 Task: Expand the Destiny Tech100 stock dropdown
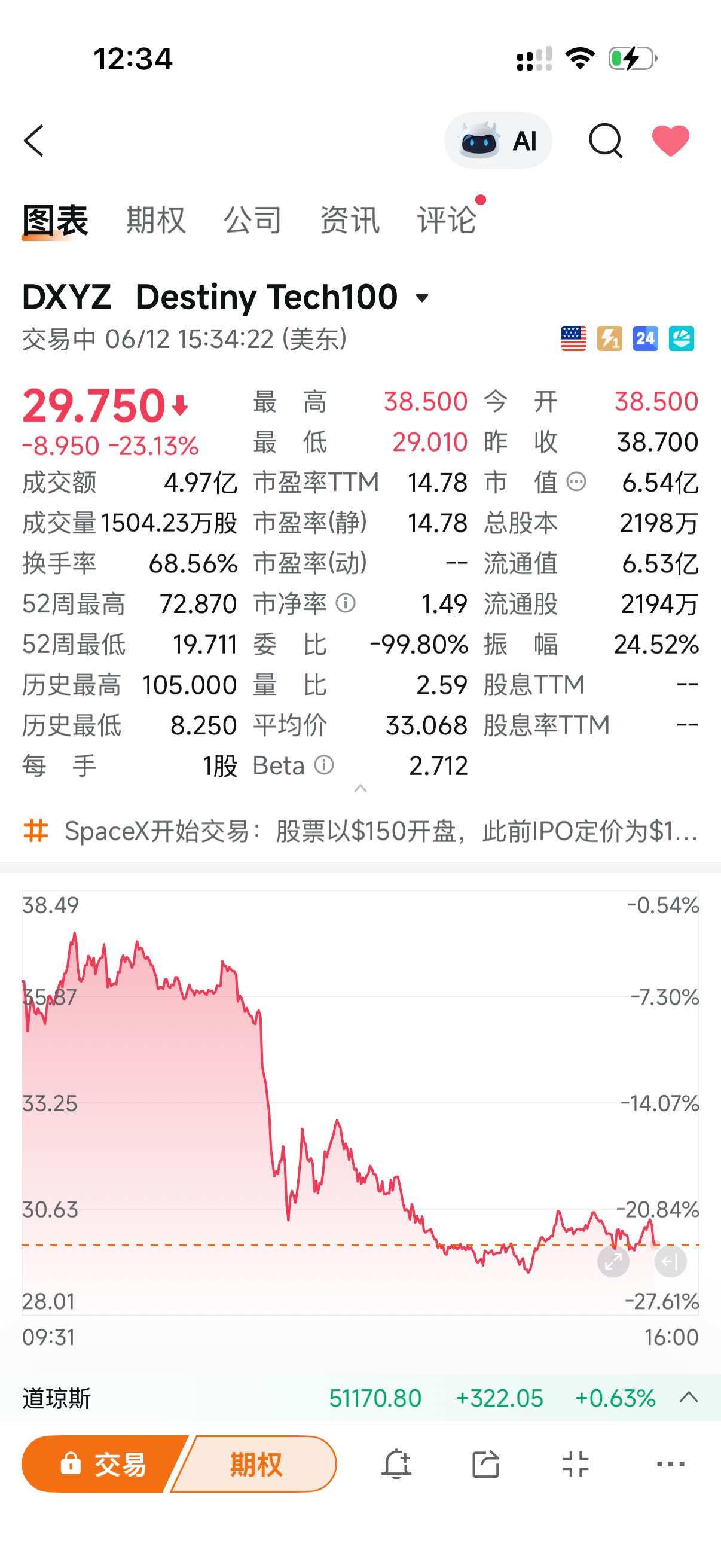click(x=421, y=298)
